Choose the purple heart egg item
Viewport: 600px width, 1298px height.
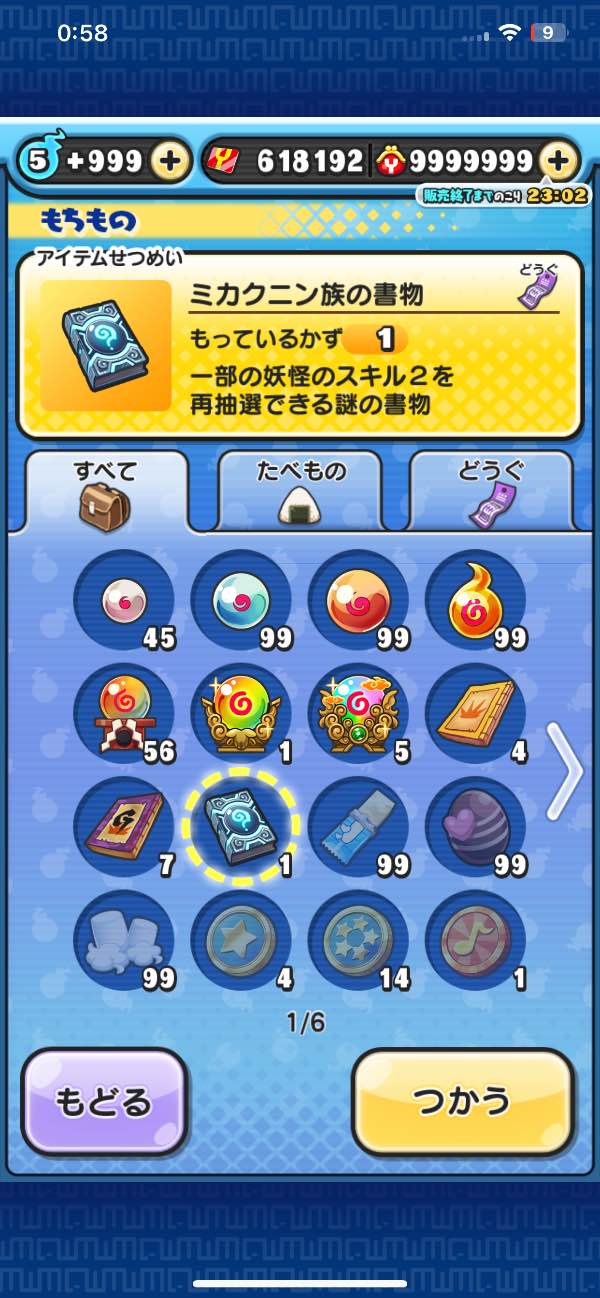click(x=475, y=827)
